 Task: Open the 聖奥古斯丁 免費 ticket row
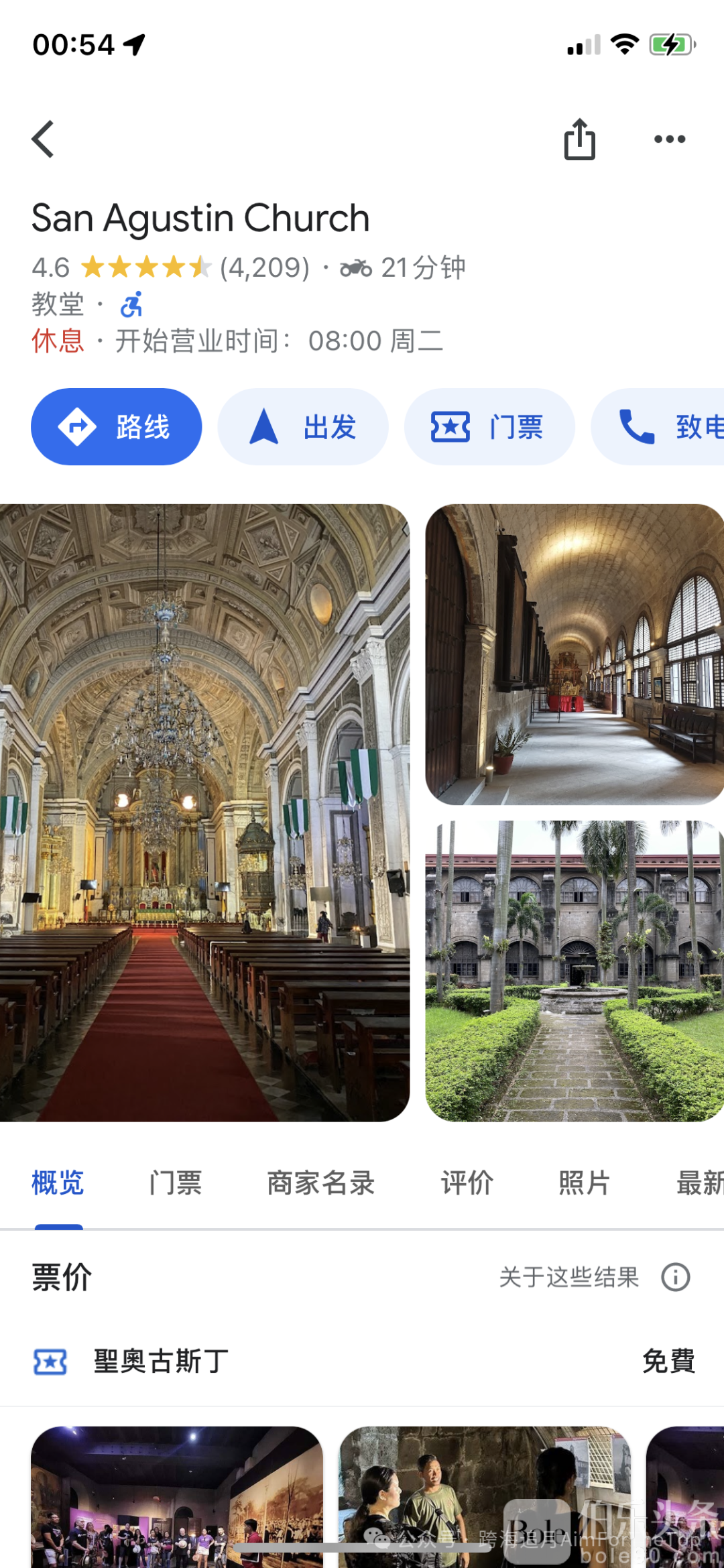pos(362,1362)
